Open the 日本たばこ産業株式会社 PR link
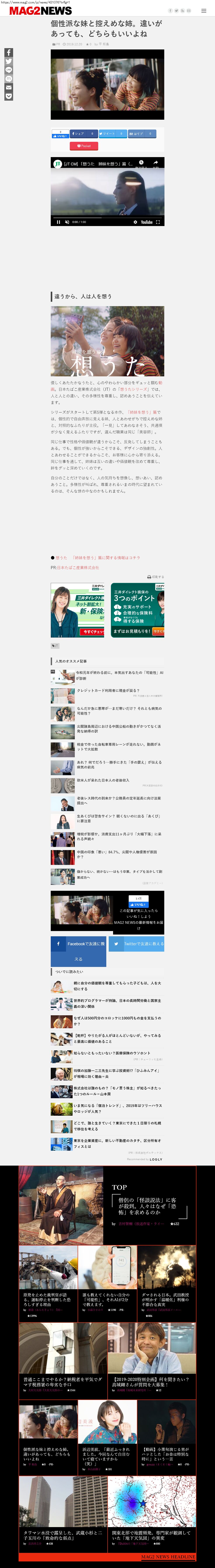Image resolution: width=215 pixels, height=1568 pixels. click(77, 567)
